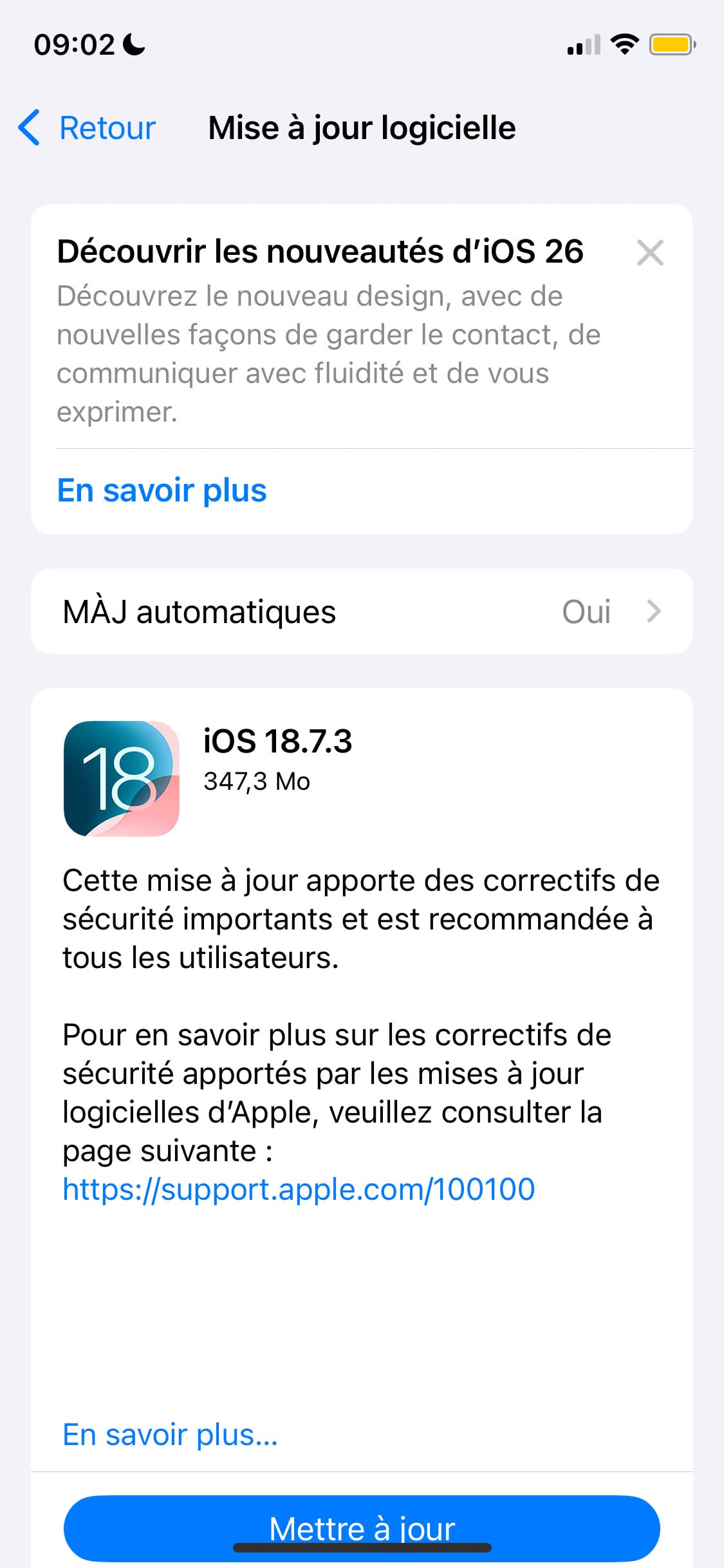Viewport: 724px width, 1568px height.
Task: Go back with the Retour button
Action: click(88, 128)
